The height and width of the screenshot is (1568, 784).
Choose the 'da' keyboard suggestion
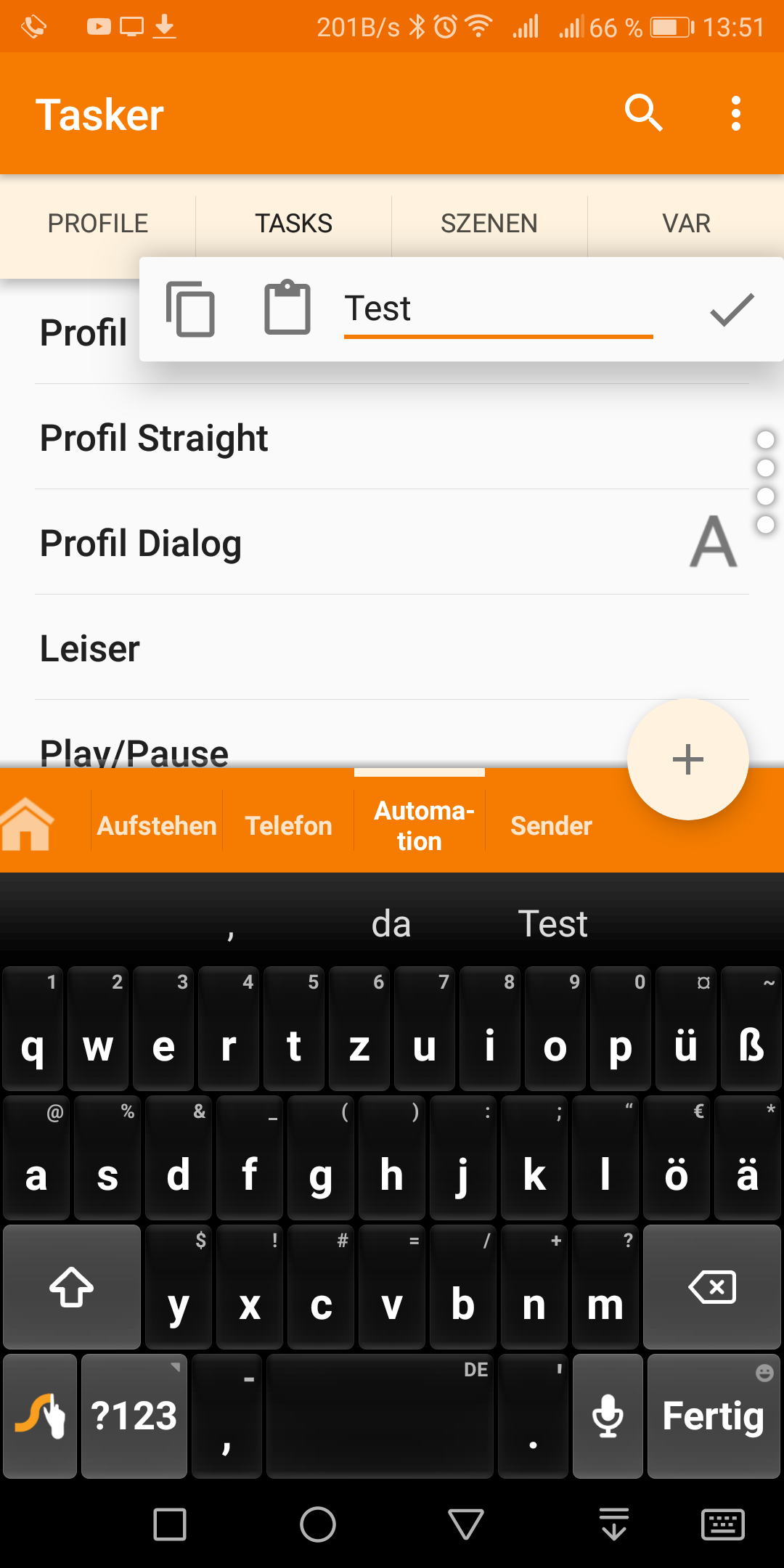[391, 924]
